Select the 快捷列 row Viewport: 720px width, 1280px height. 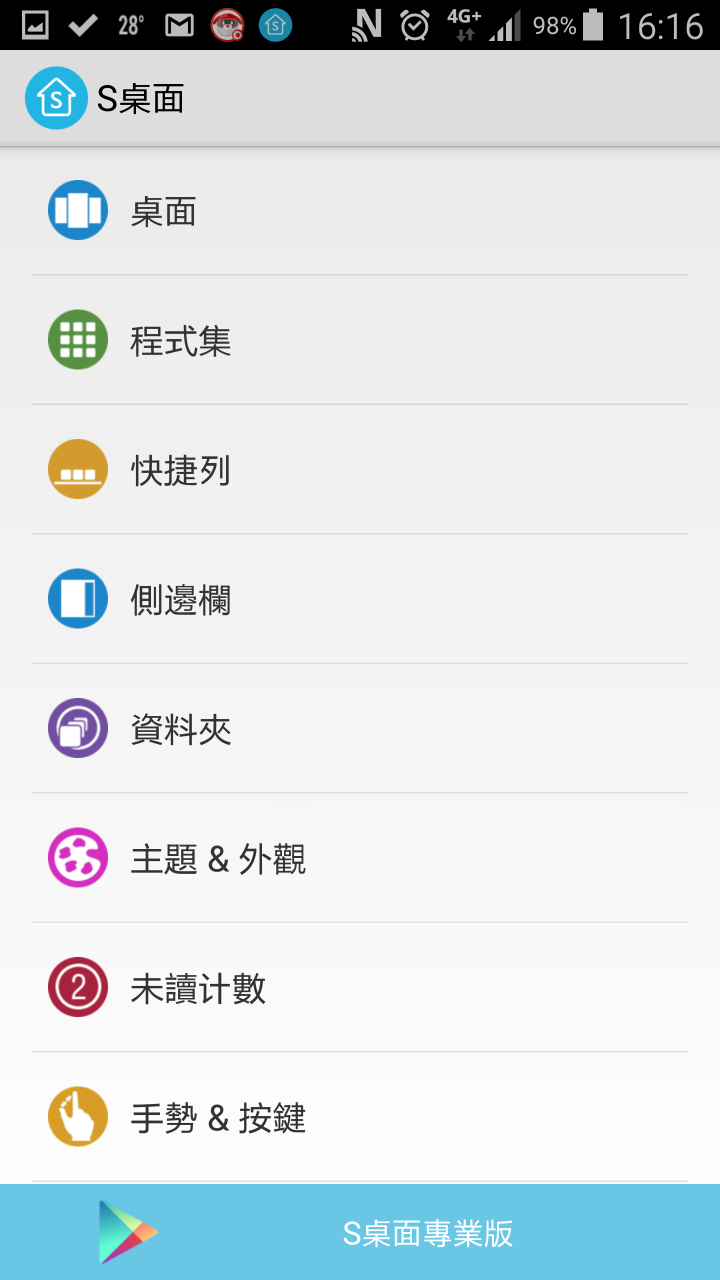tap(360, 469)
